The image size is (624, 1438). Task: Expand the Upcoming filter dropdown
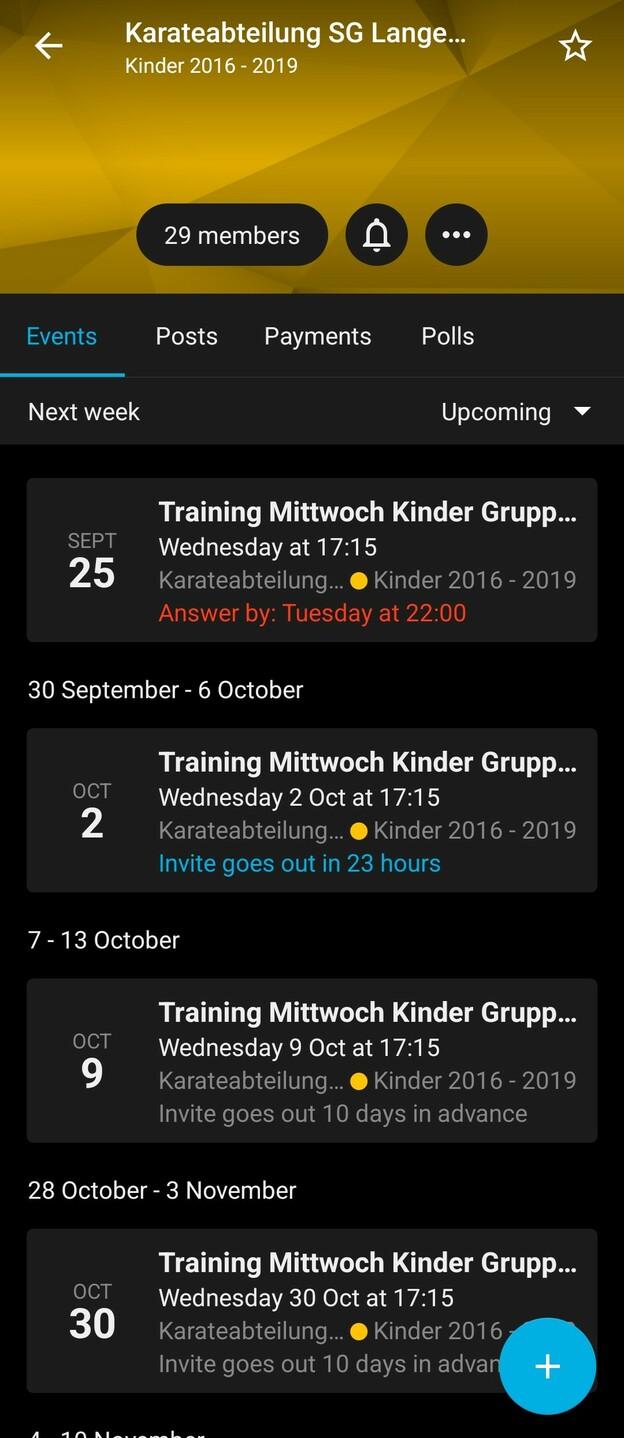(x=516, y=412)
